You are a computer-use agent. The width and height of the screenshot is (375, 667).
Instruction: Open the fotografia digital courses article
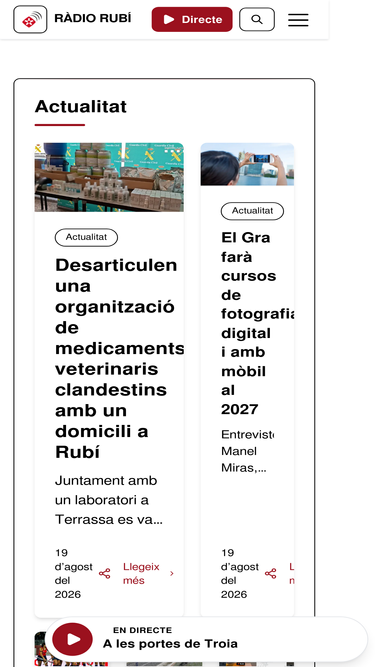[247, 380]
